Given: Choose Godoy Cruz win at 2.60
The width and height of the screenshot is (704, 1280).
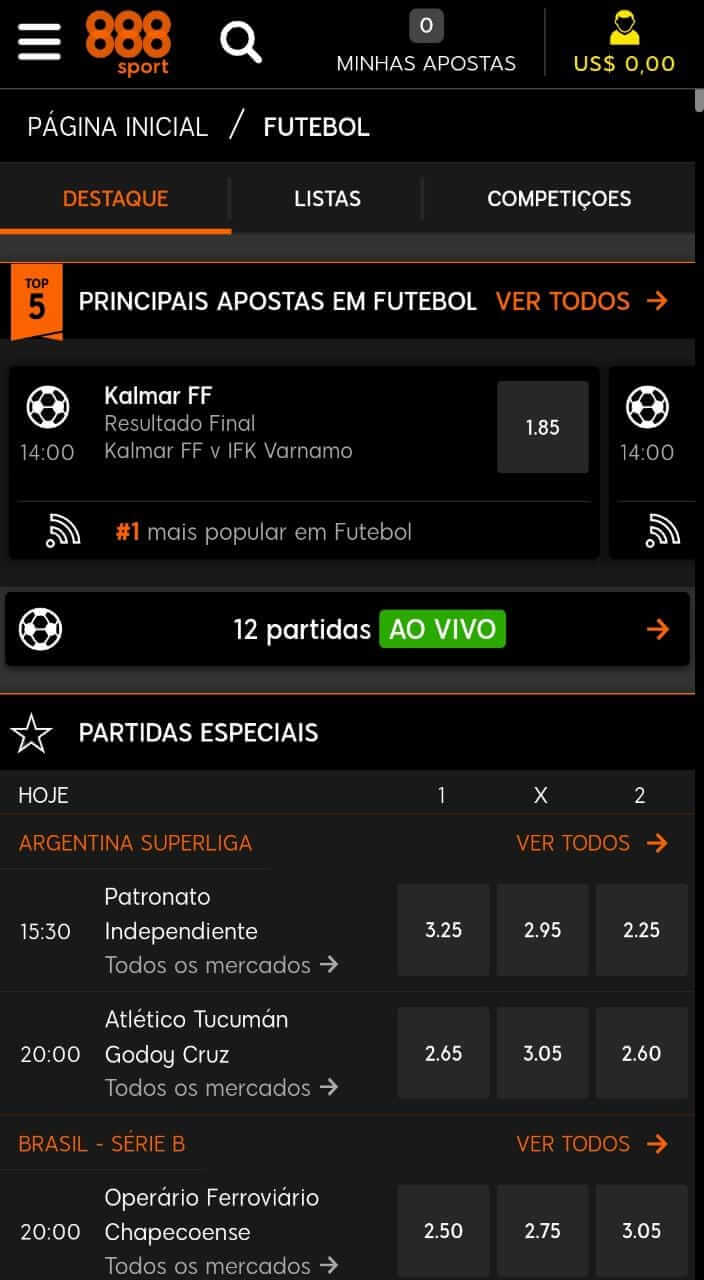Looking at the screenshot, I should [x=641, y=1053].
